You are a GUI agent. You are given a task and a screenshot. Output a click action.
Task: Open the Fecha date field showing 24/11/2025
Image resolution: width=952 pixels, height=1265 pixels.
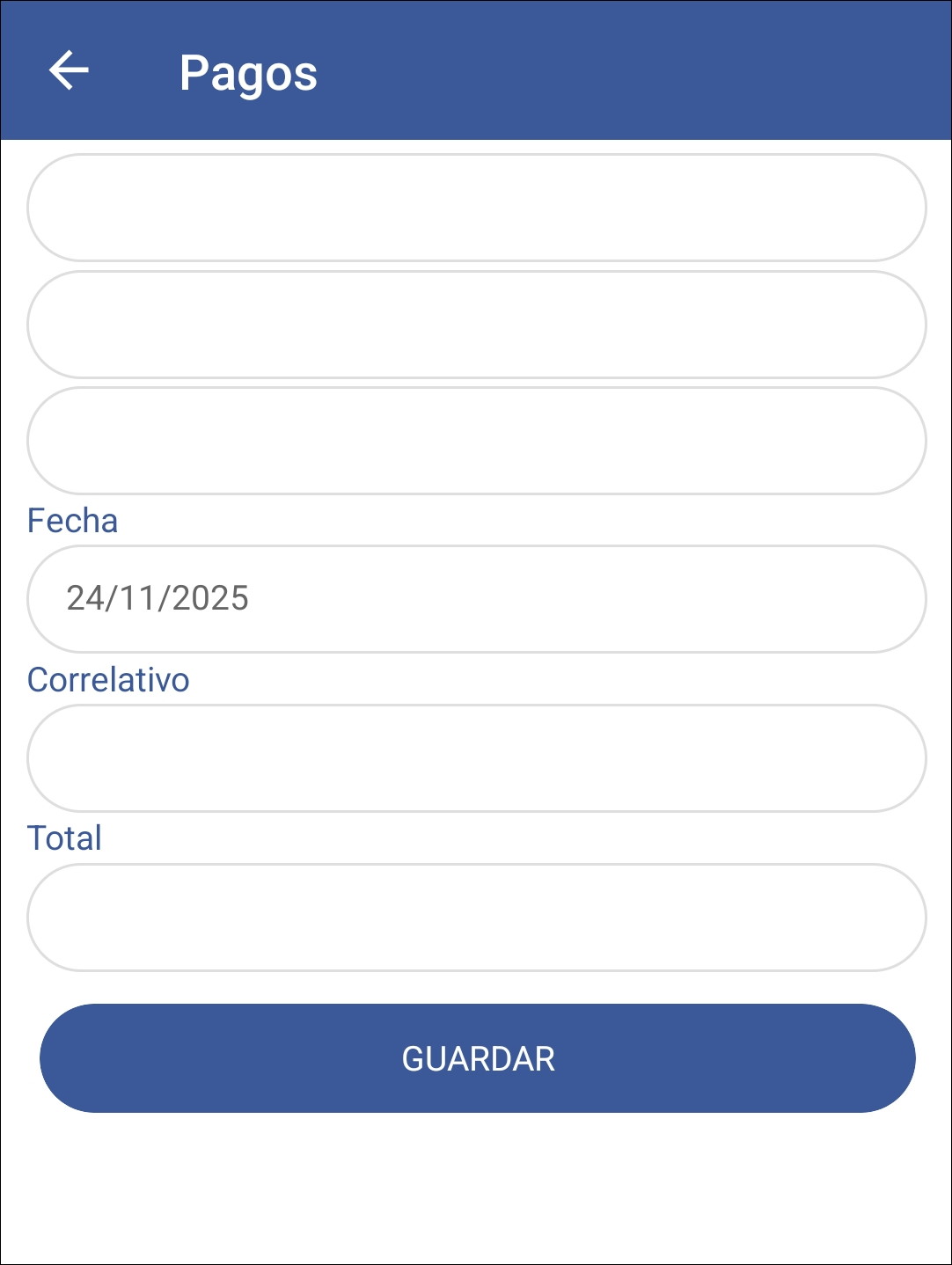point(476,598)
